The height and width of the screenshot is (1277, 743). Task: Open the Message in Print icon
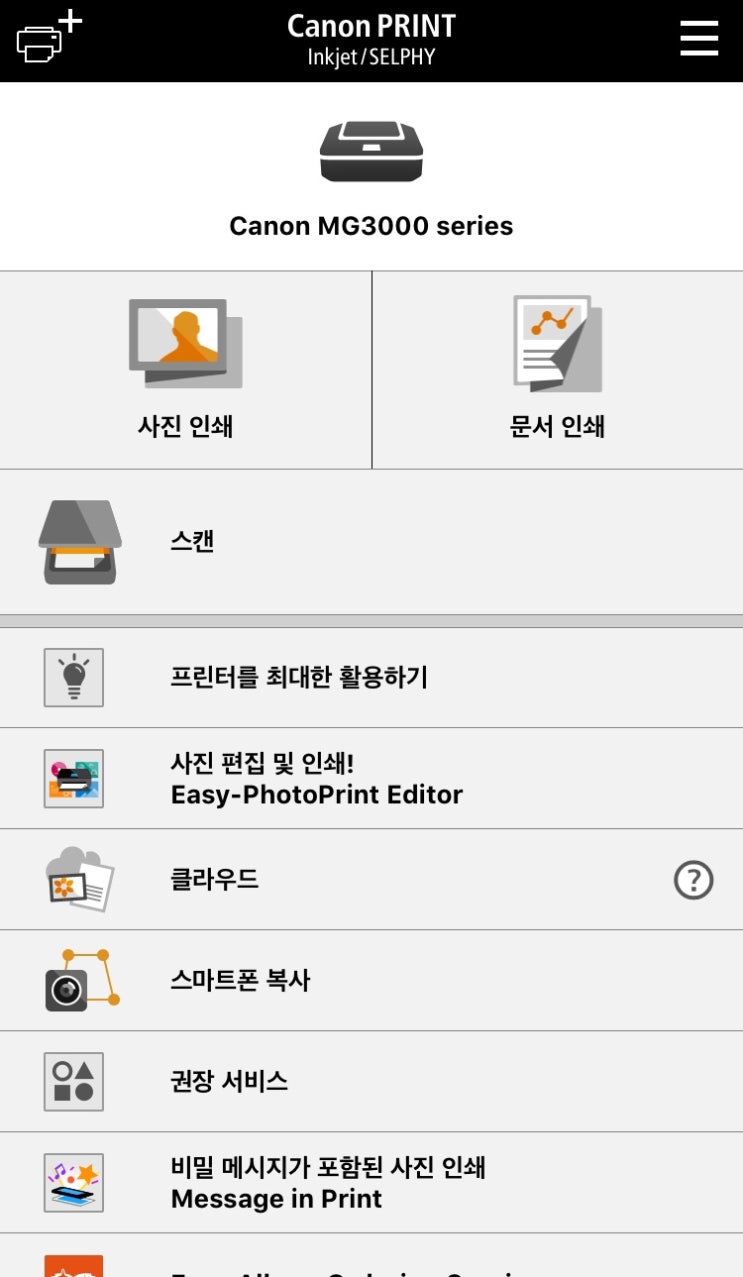tap(73, 1182)
